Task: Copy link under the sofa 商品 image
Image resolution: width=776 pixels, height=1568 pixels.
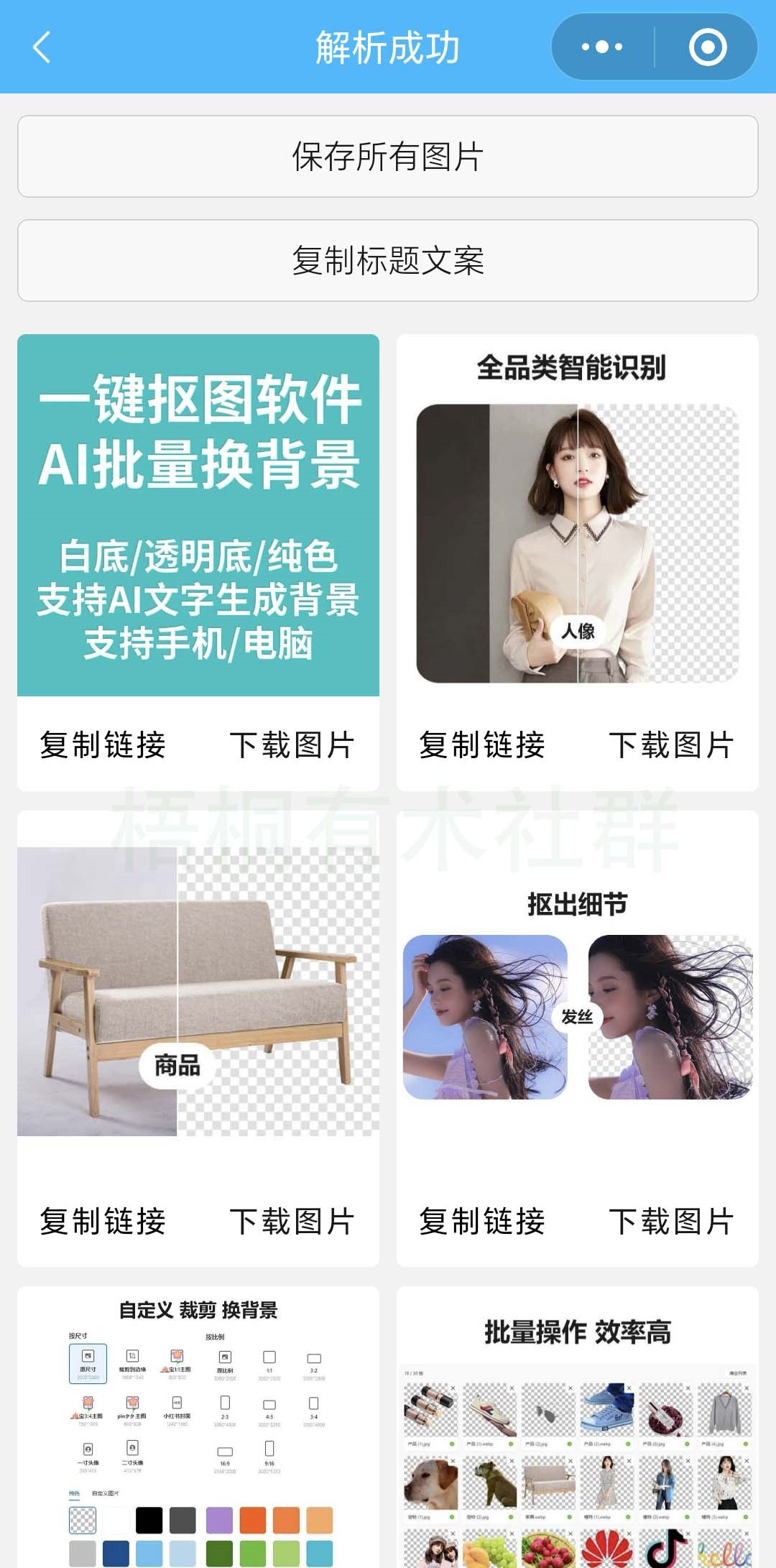Action: [x=103, y=1221]
